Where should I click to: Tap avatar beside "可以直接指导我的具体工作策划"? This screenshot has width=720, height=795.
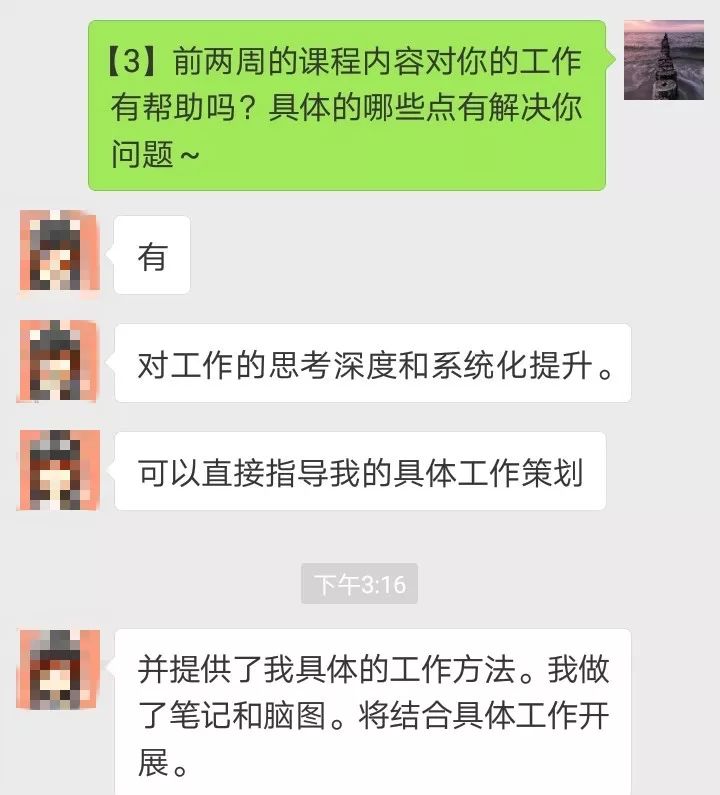pyautogui.click(x=60, y=470)
